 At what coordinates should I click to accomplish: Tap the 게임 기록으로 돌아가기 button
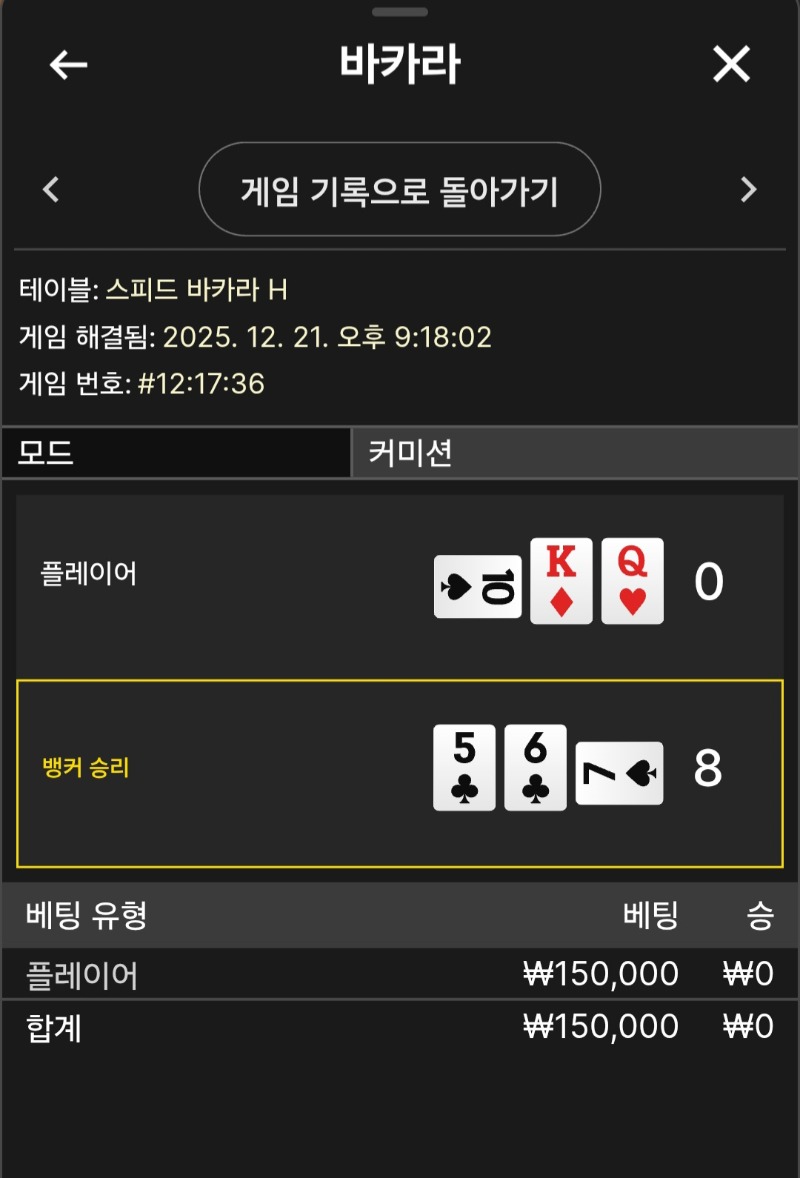pyautogui.click(x=399, y=189)
